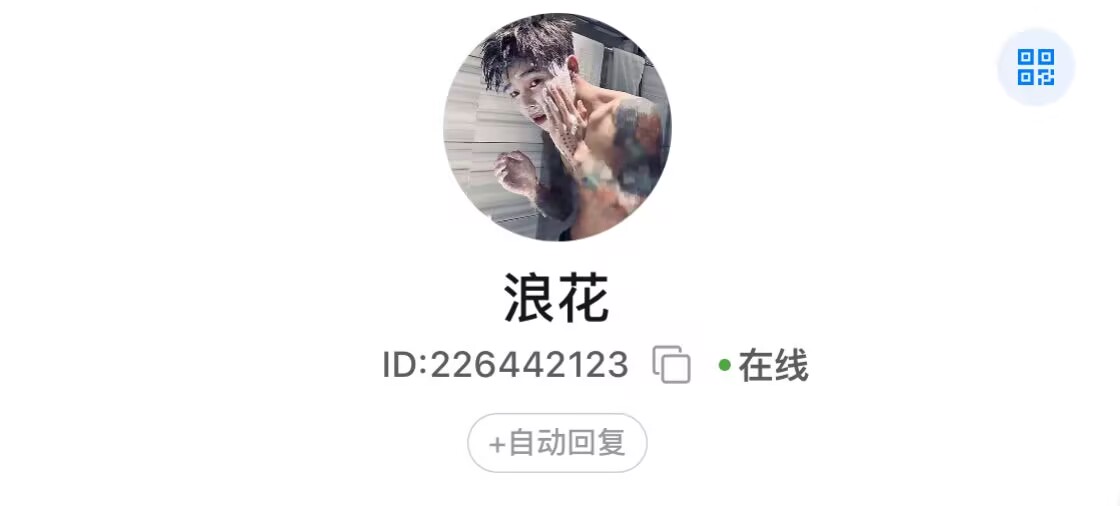The width and height of the screenshot is (1120, 506).
Task: Add an auto reply (+自动回复)
Action: (557, 442)
